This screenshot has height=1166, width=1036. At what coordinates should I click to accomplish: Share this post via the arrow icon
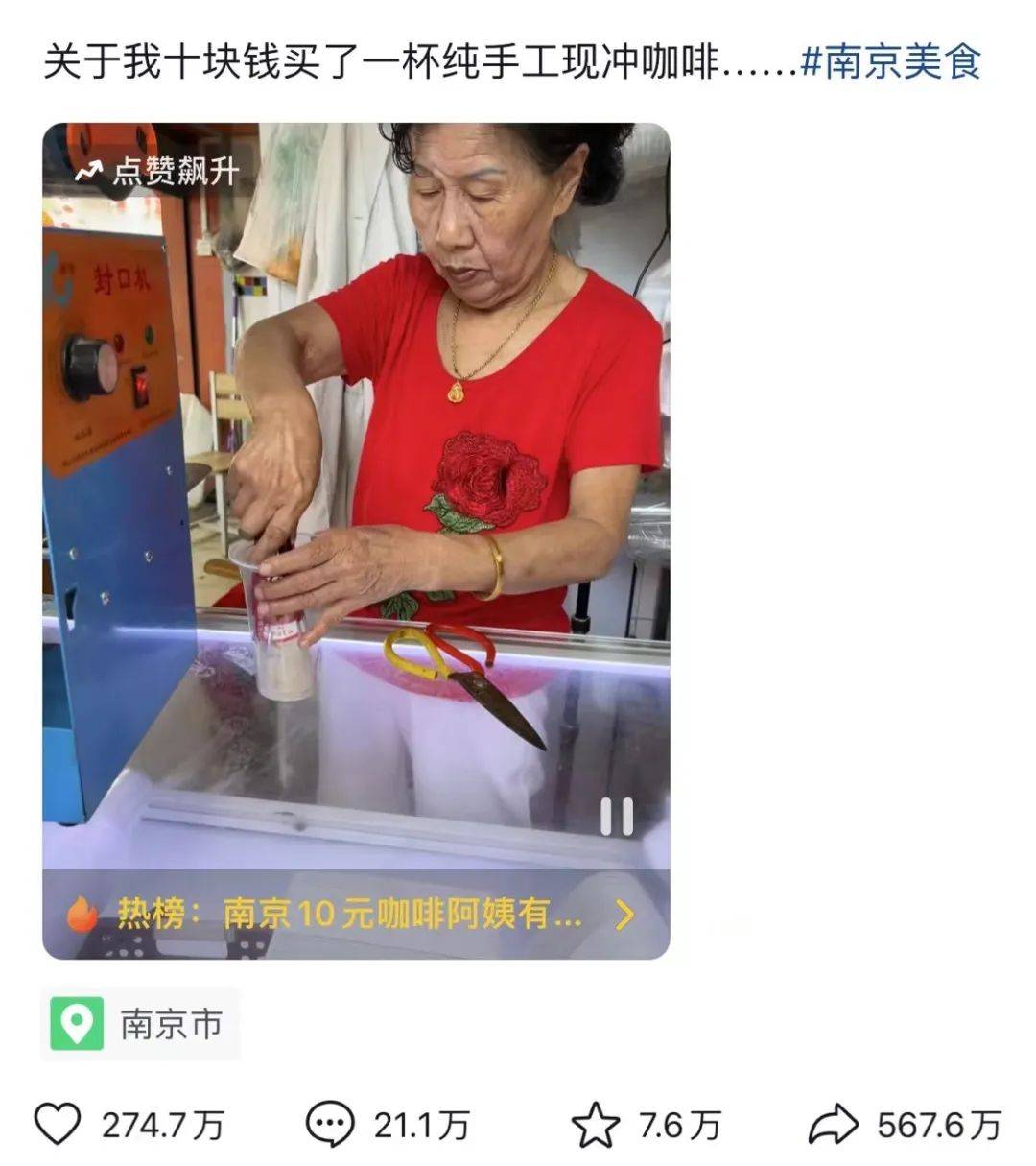click(x=832, y=1124)
